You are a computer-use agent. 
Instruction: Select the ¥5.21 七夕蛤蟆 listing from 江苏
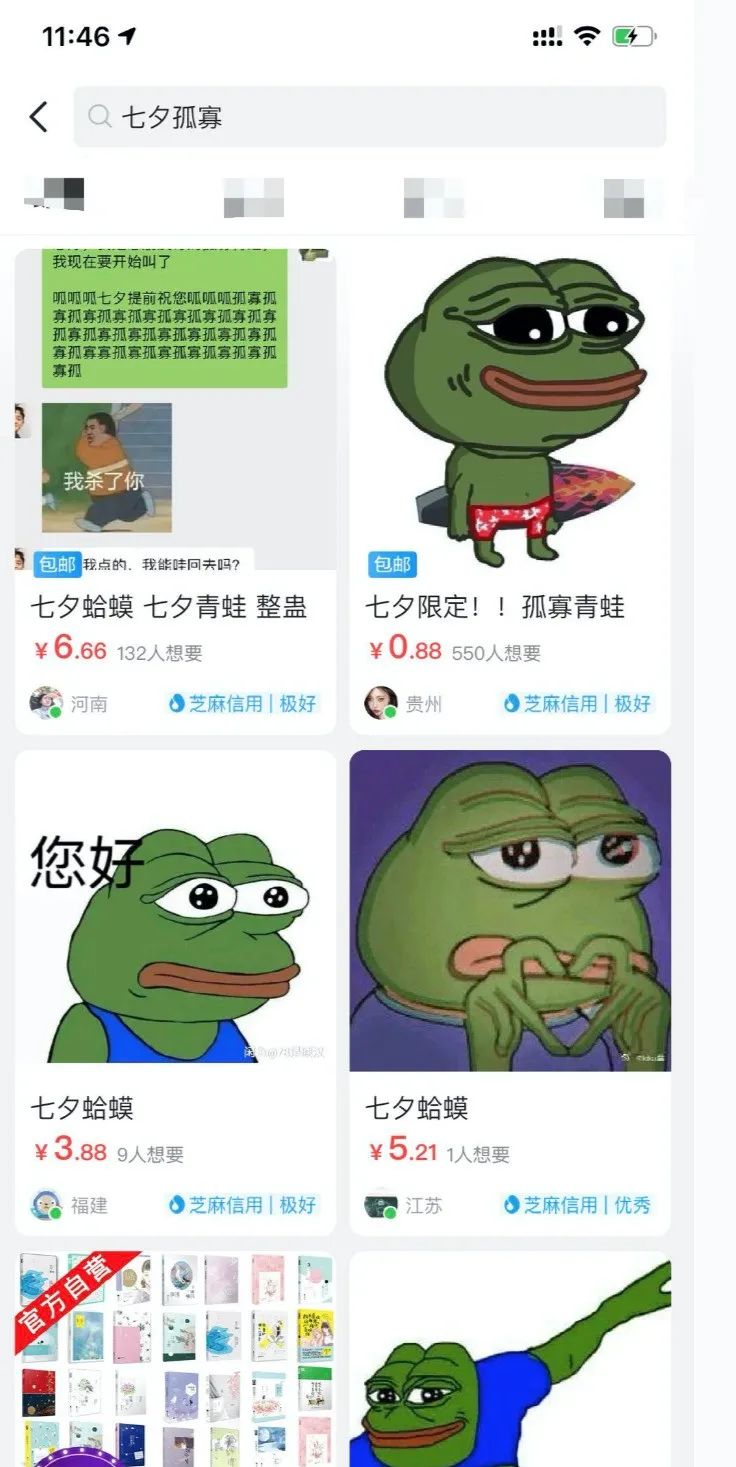click(510, 990)
